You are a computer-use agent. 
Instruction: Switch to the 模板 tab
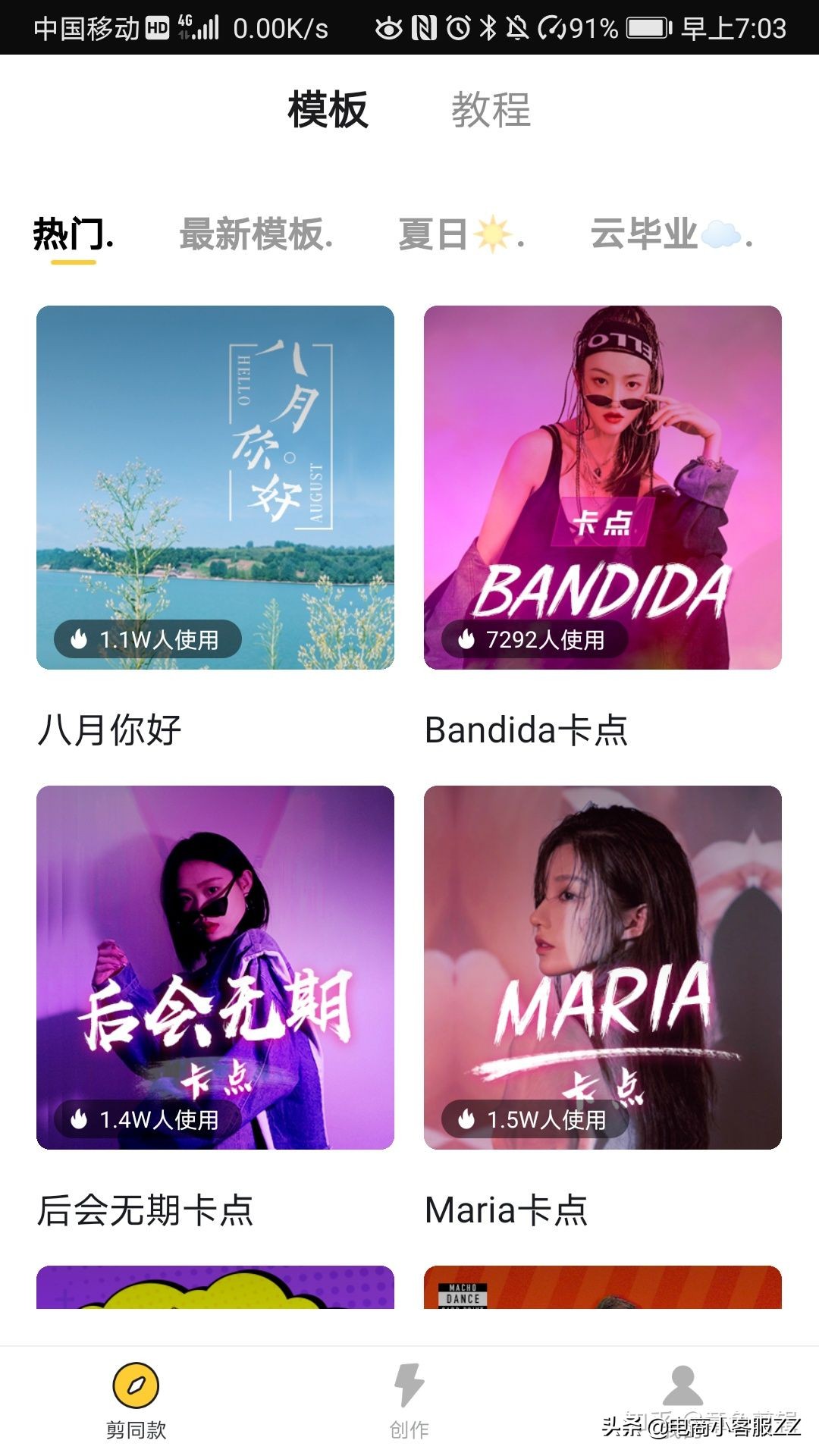point(326,110)
